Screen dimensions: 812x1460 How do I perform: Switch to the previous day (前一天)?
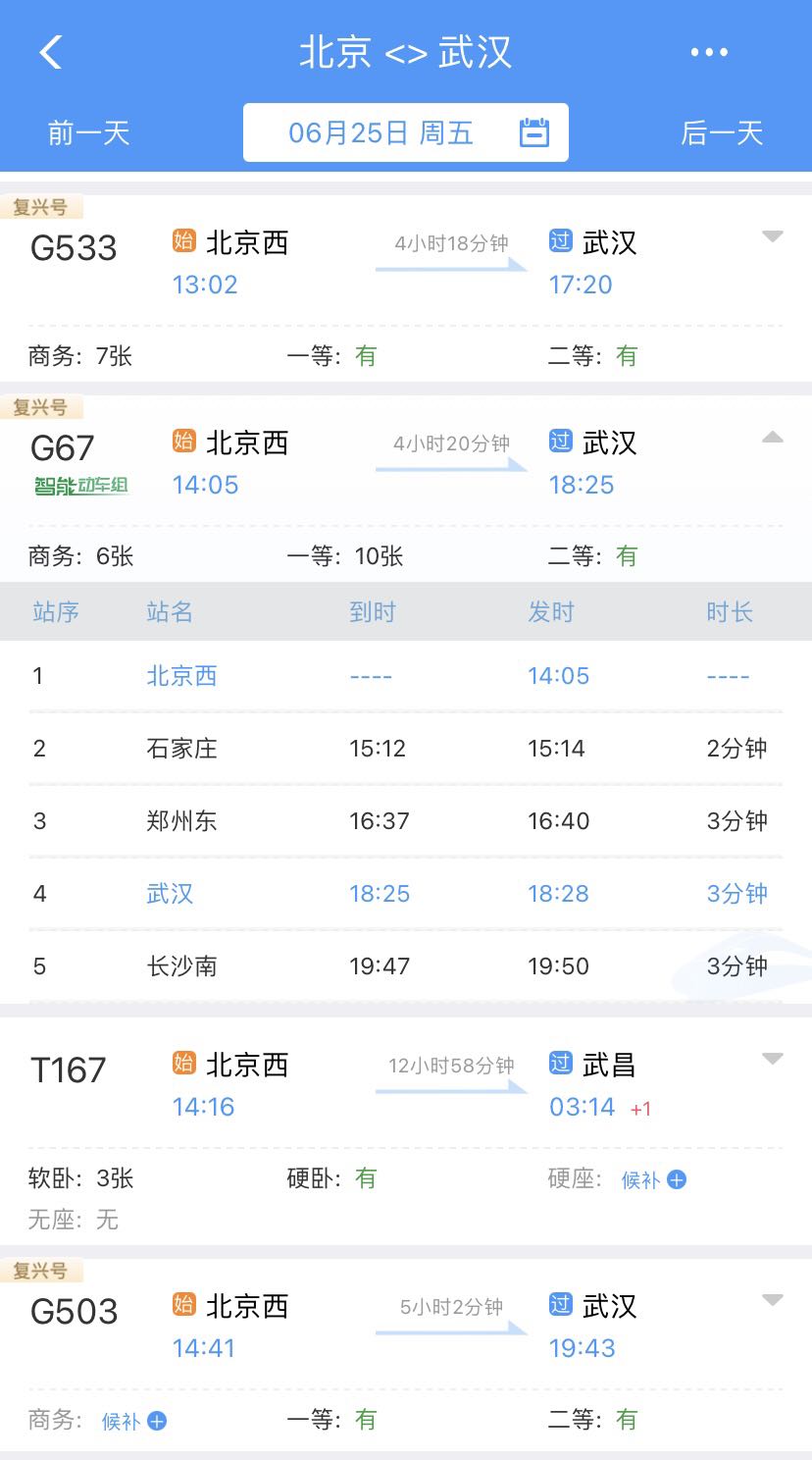(x=89, y=132)
